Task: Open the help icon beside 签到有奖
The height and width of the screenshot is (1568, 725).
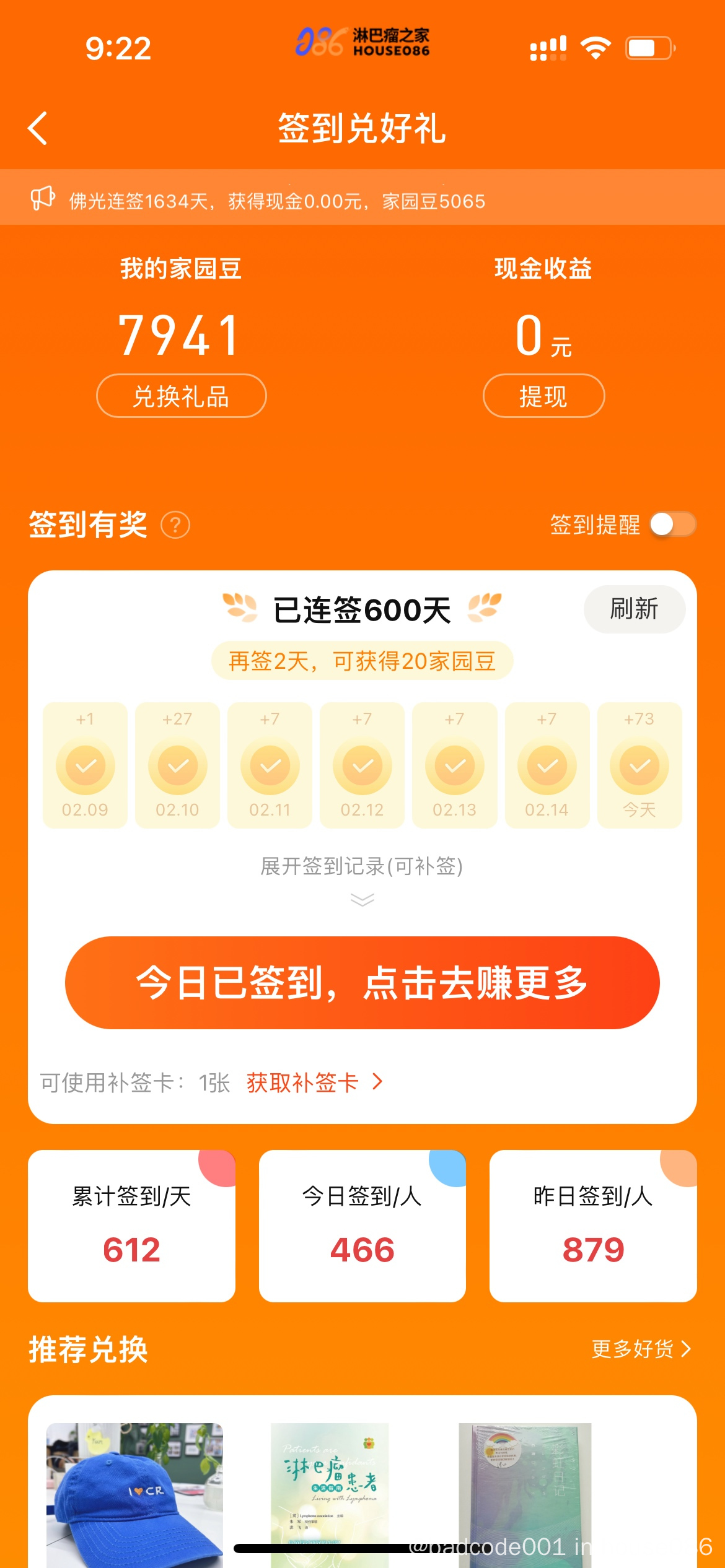Action: (x=175, y=525)
